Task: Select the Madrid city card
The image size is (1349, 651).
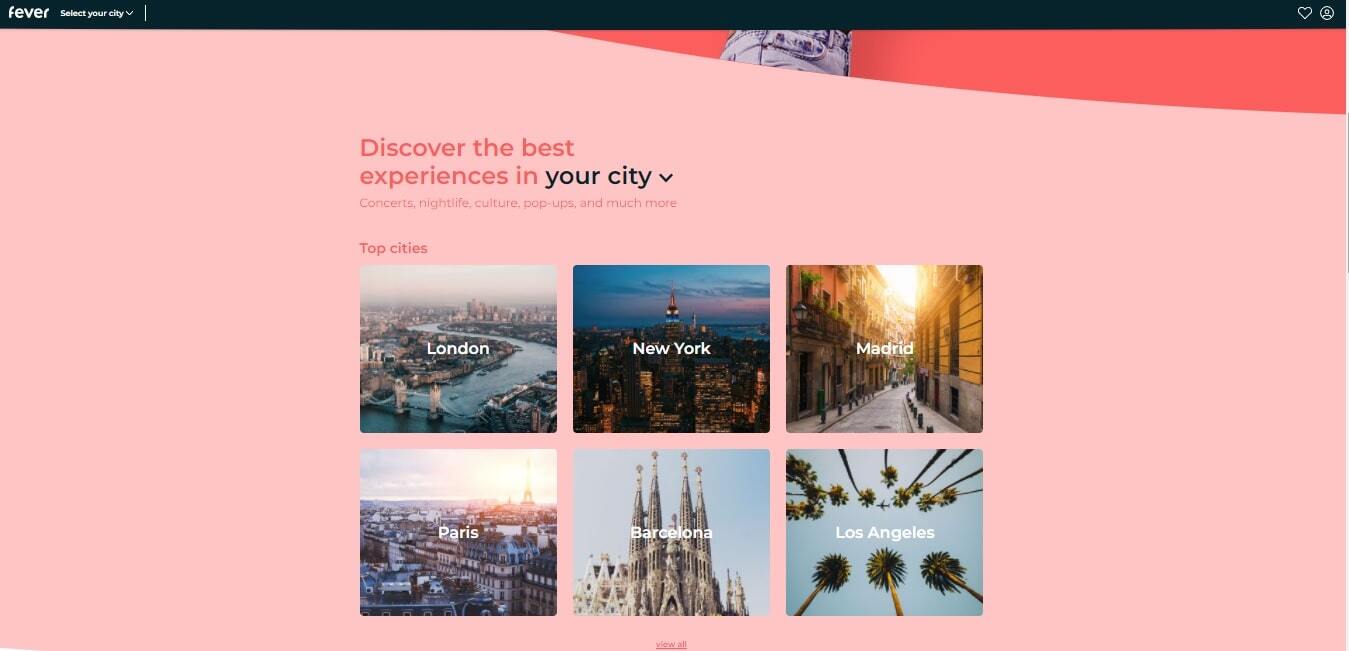Action: [x=884, y=348]
